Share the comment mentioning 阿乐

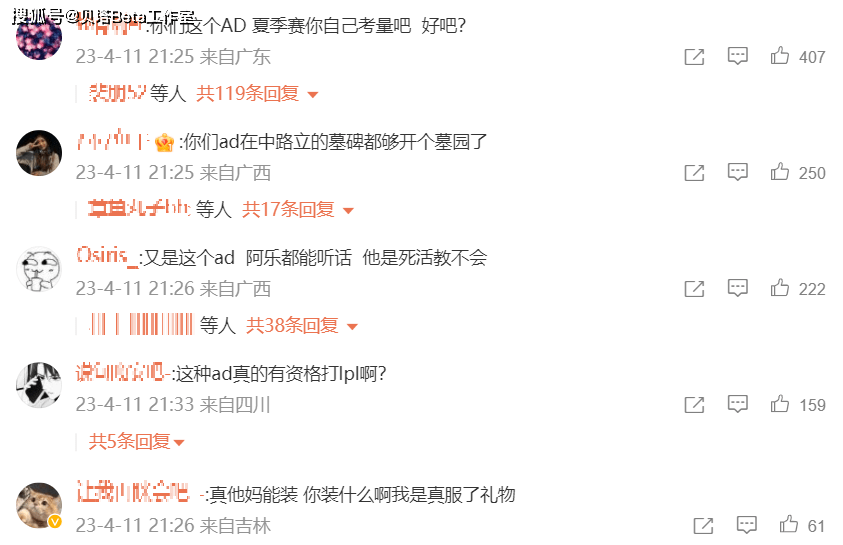click(x=694, y=289)
